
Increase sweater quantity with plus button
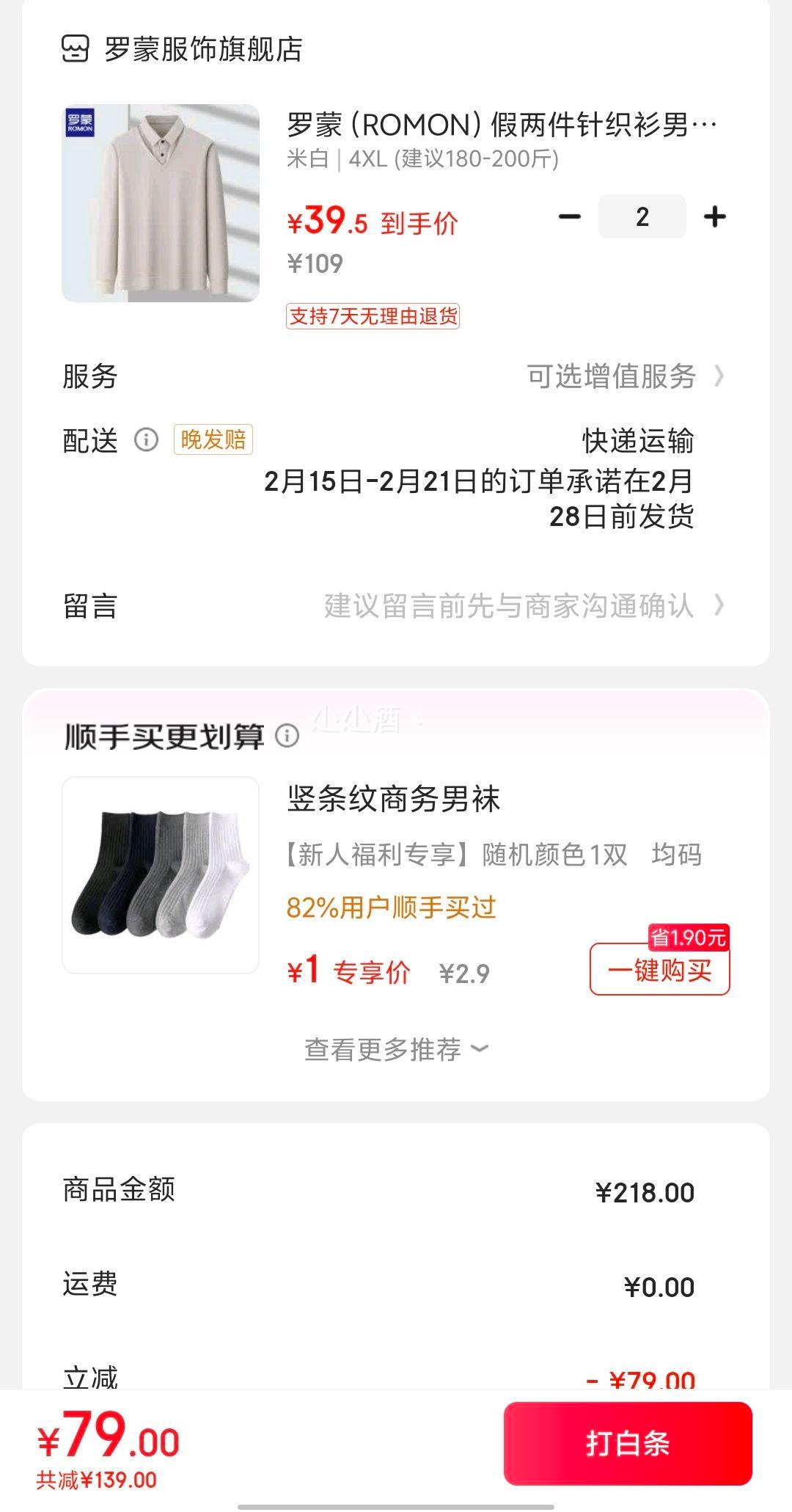point(714,216)
